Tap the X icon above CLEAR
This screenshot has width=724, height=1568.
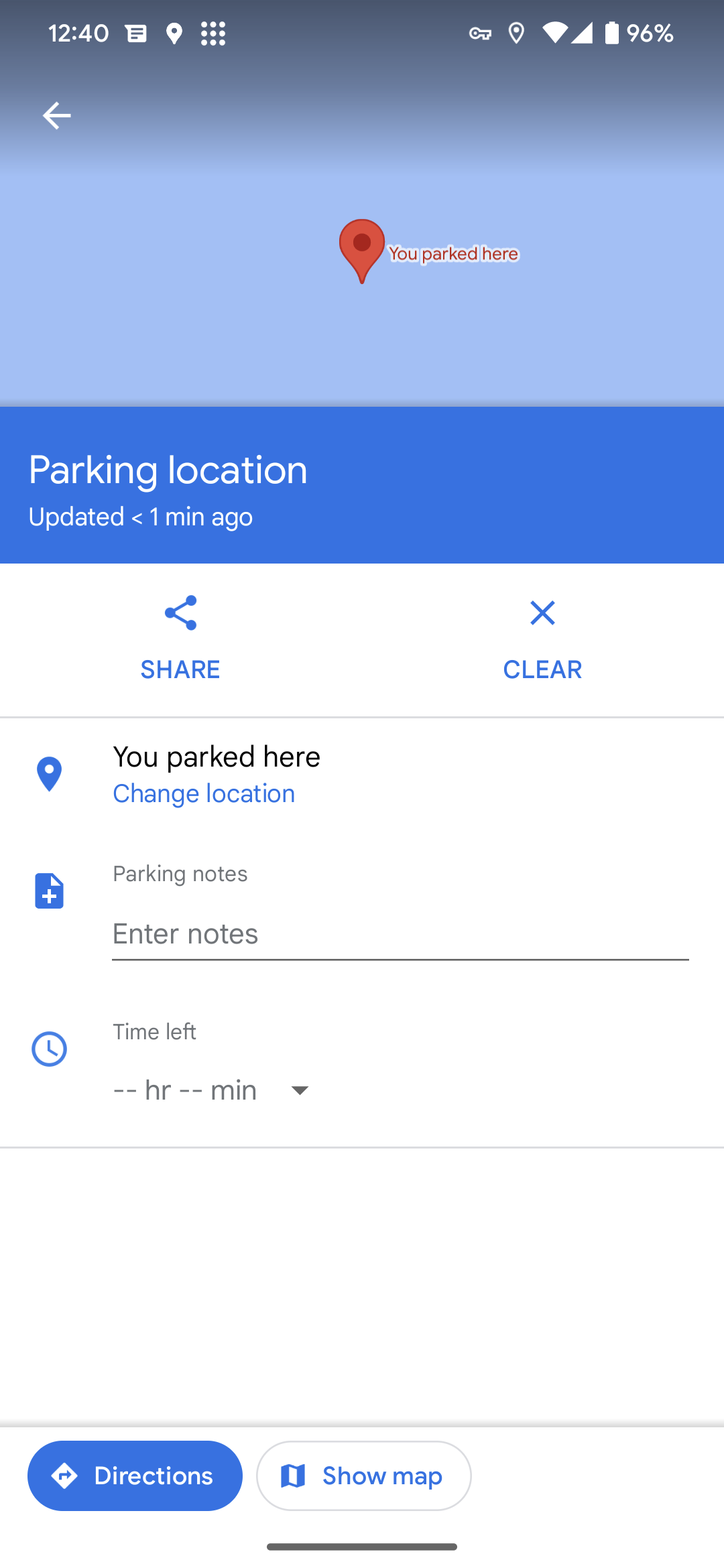click(x=542, y=612)
